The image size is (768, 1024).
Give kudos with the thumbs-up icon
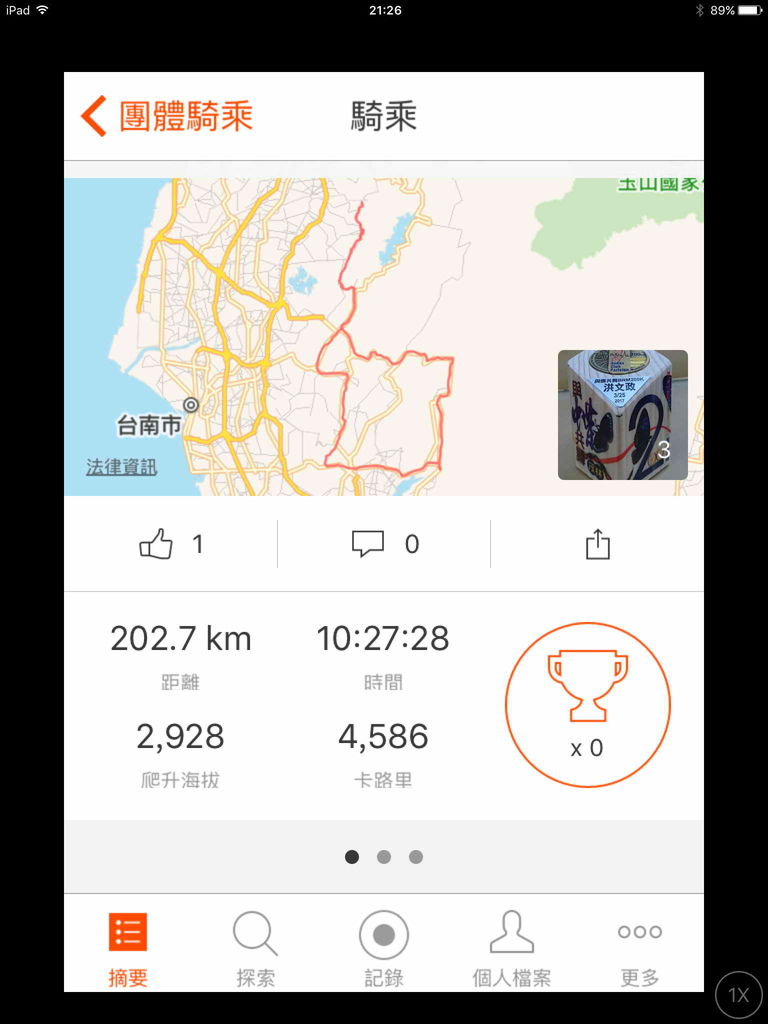tap(157, 544)
